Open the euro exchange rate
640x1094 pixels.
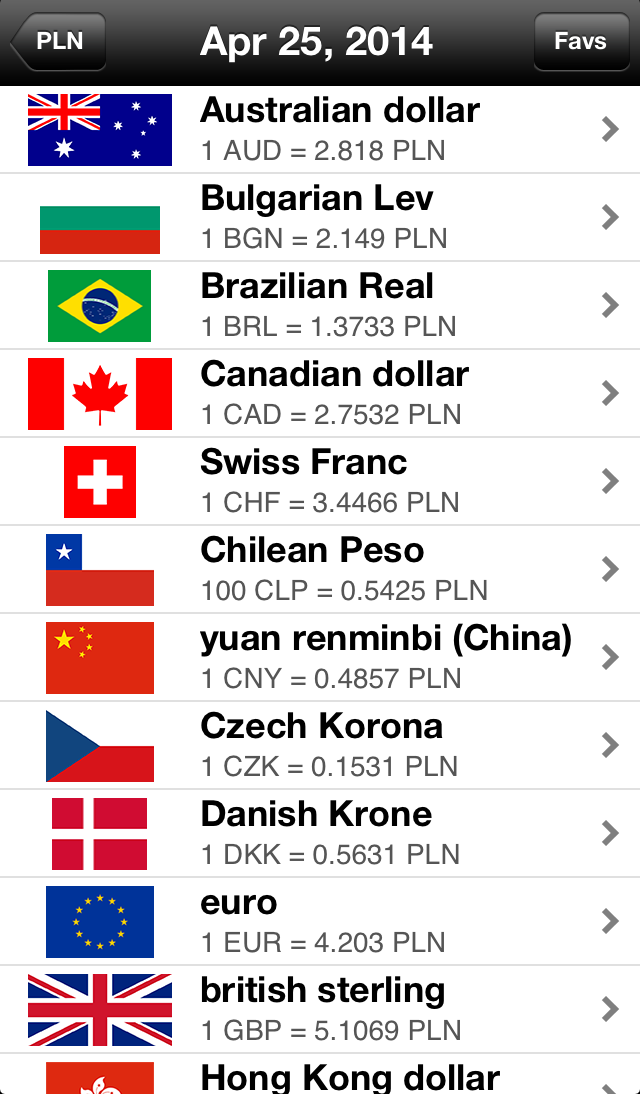(320, 921)
